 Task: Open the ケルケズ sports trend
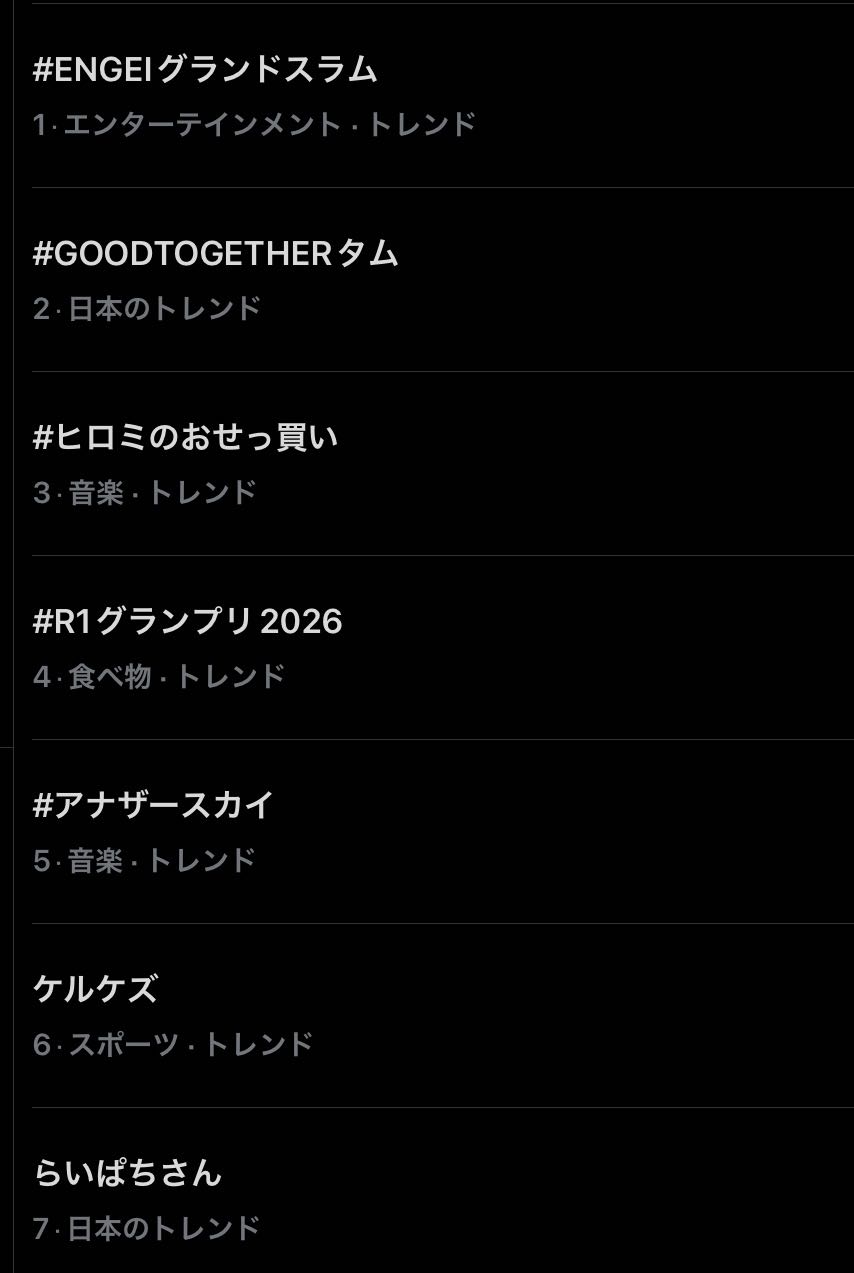point(96,990)
